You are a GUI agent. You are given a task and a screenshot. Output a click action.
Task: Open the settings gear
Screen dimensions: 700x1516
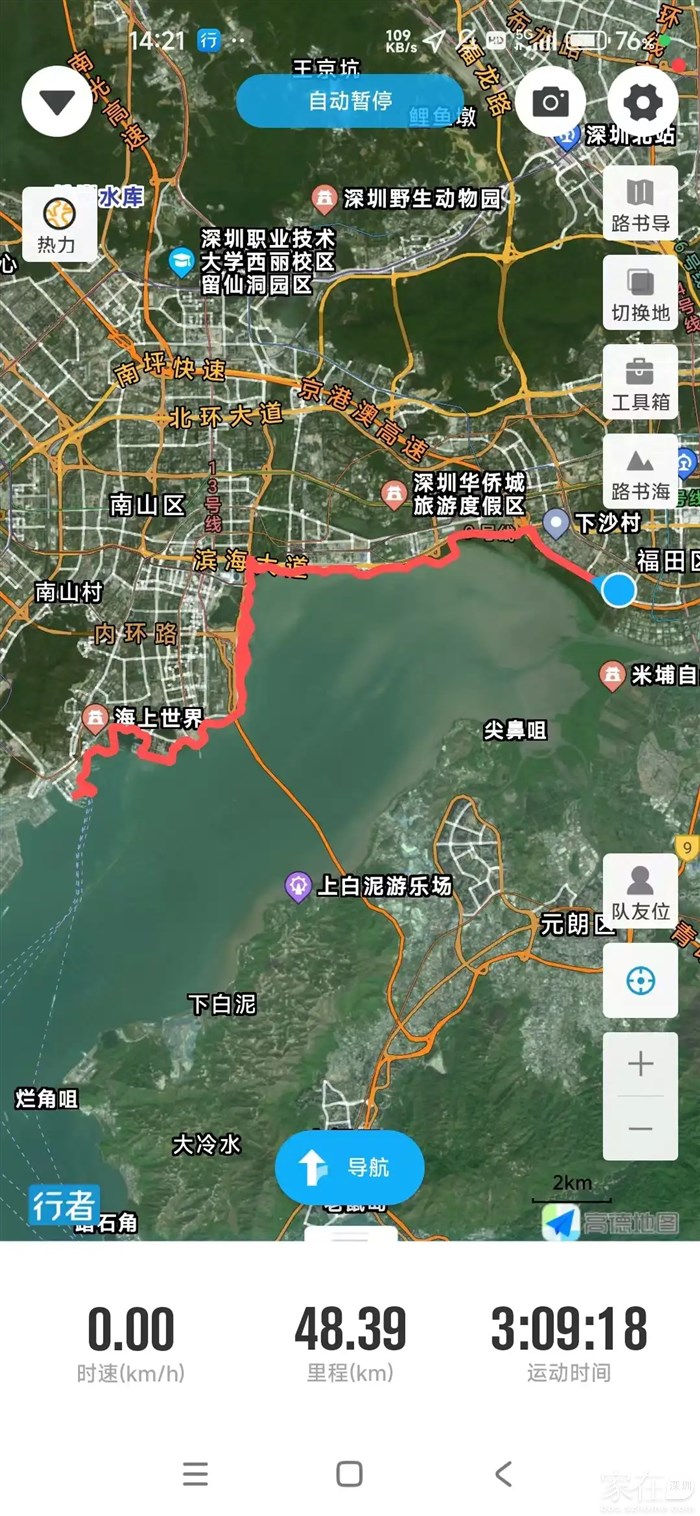tap(642, 102)
